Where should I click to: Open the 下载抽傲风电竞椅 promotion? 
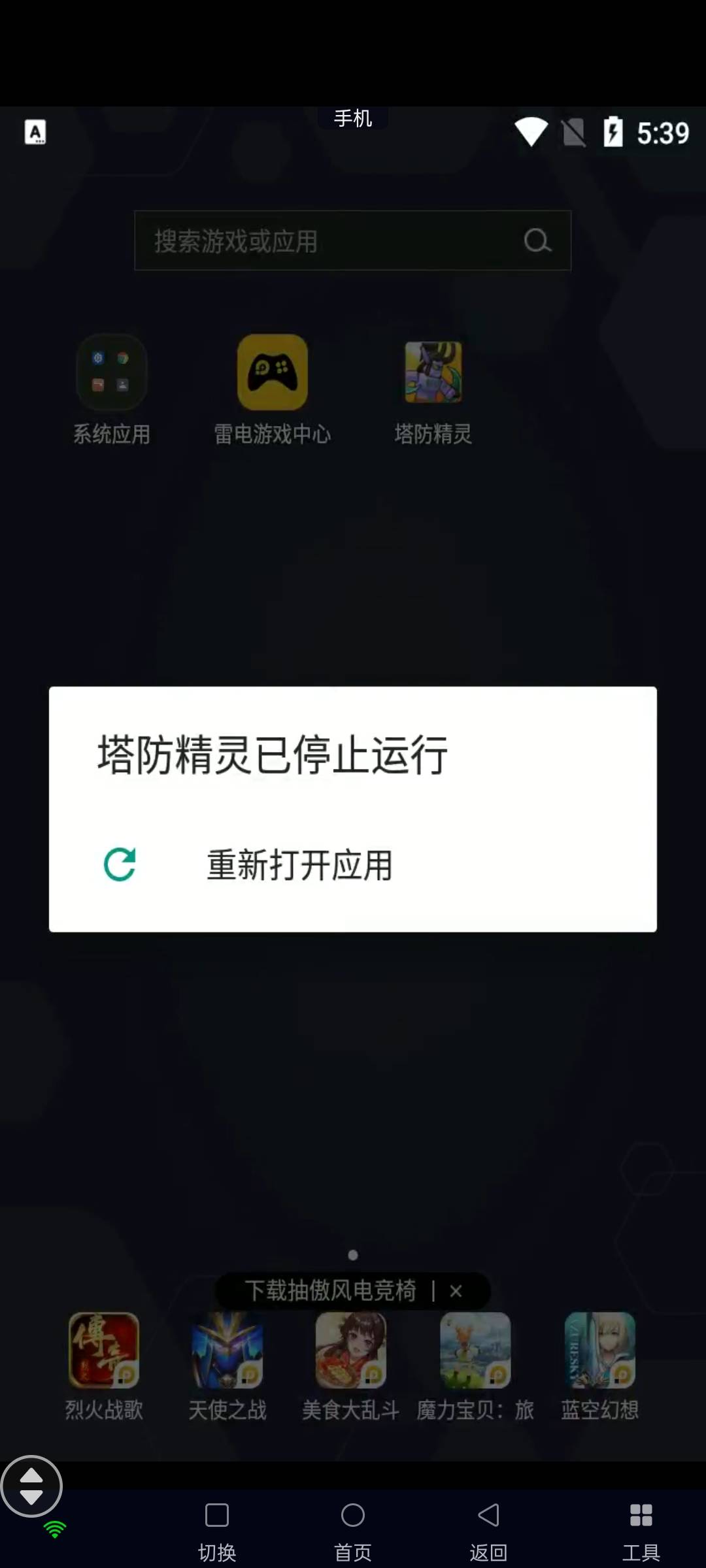pos(330,1291)
